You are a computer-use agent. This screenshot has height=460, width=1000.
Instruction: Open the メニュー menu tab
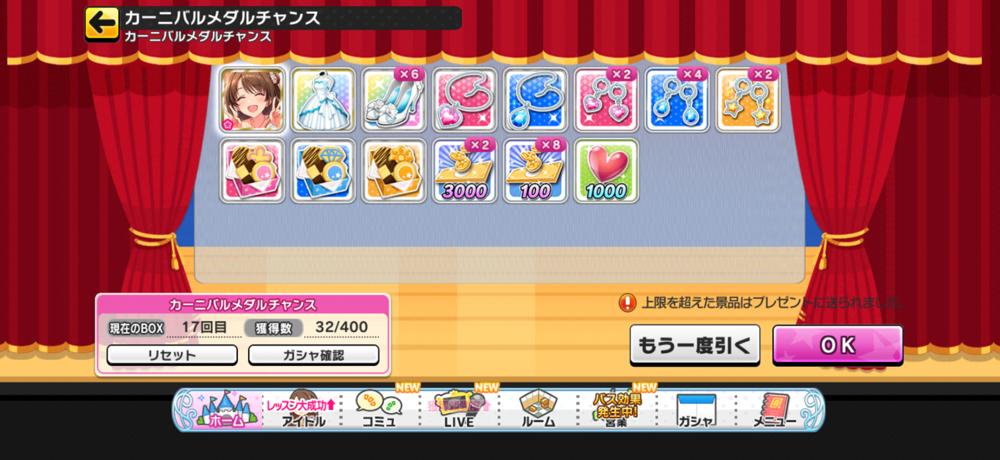(x=773, y=410)
